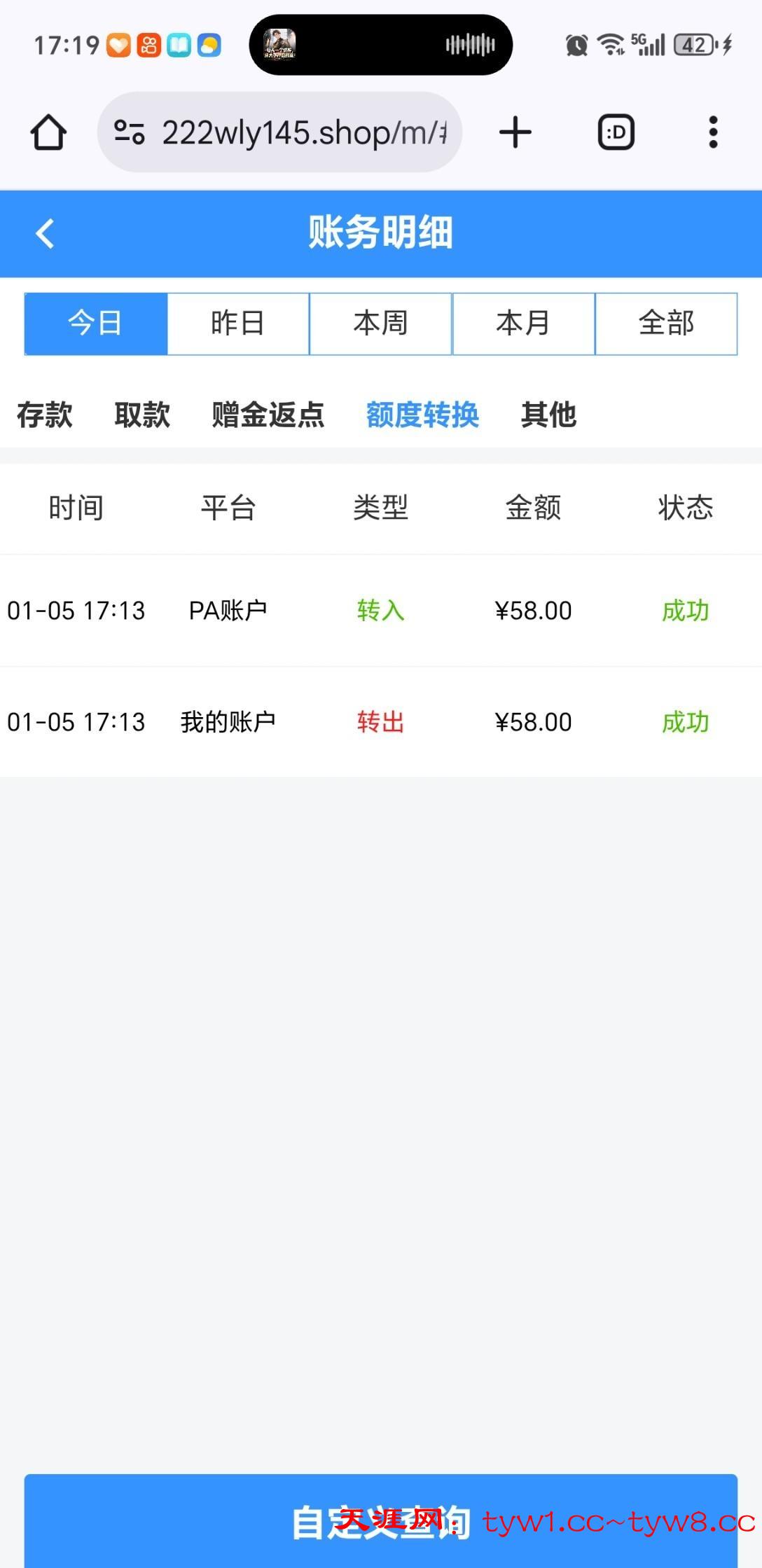Open browser home page
The height and width of the screenshot is (1568, 762).
(48, 132)
